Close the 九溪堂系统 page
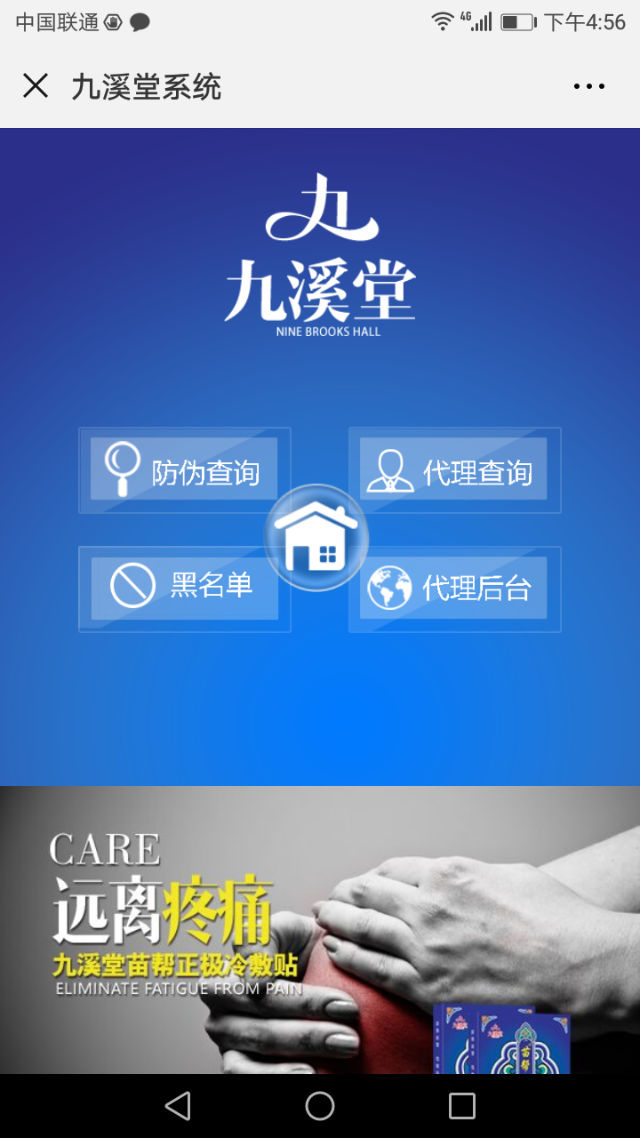Image resolution: width=640 pixels, height=1138 pixels. point(35,86)
